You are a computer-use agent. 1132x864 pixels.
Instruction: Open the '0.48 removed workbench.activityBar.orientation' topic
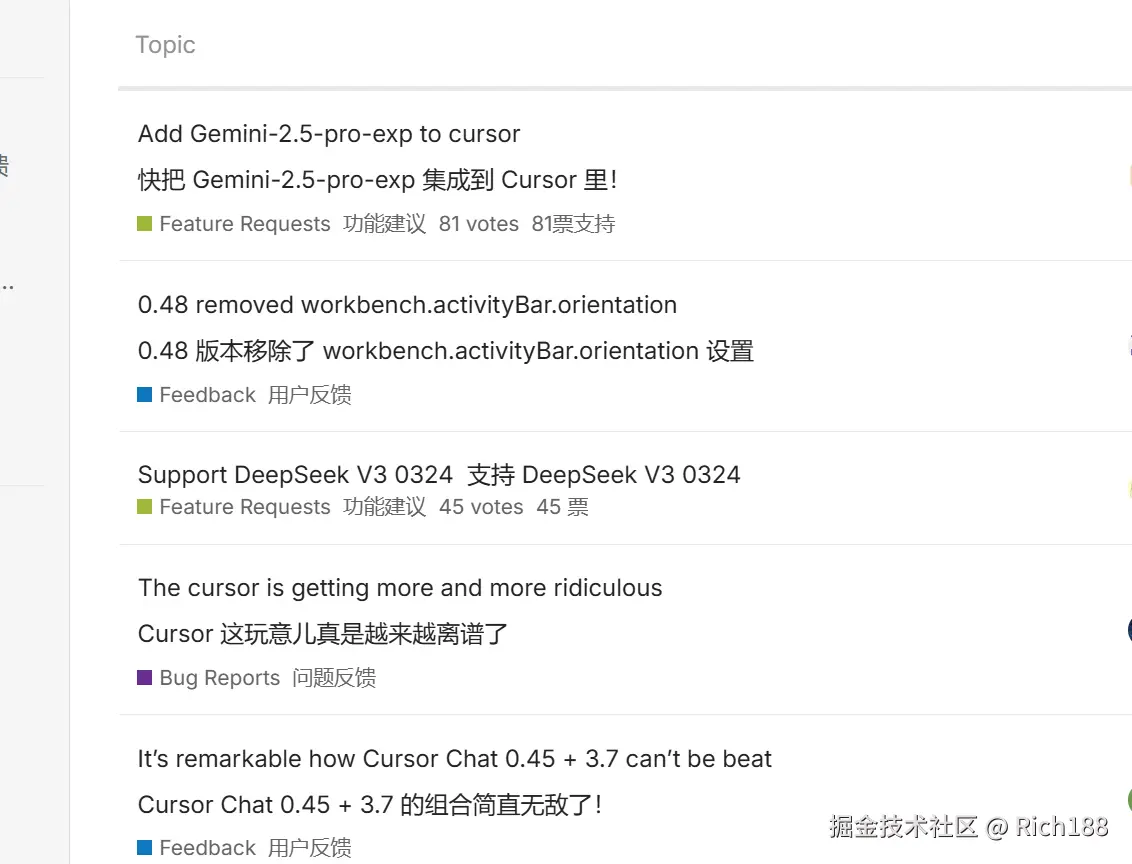coord(407,305)
